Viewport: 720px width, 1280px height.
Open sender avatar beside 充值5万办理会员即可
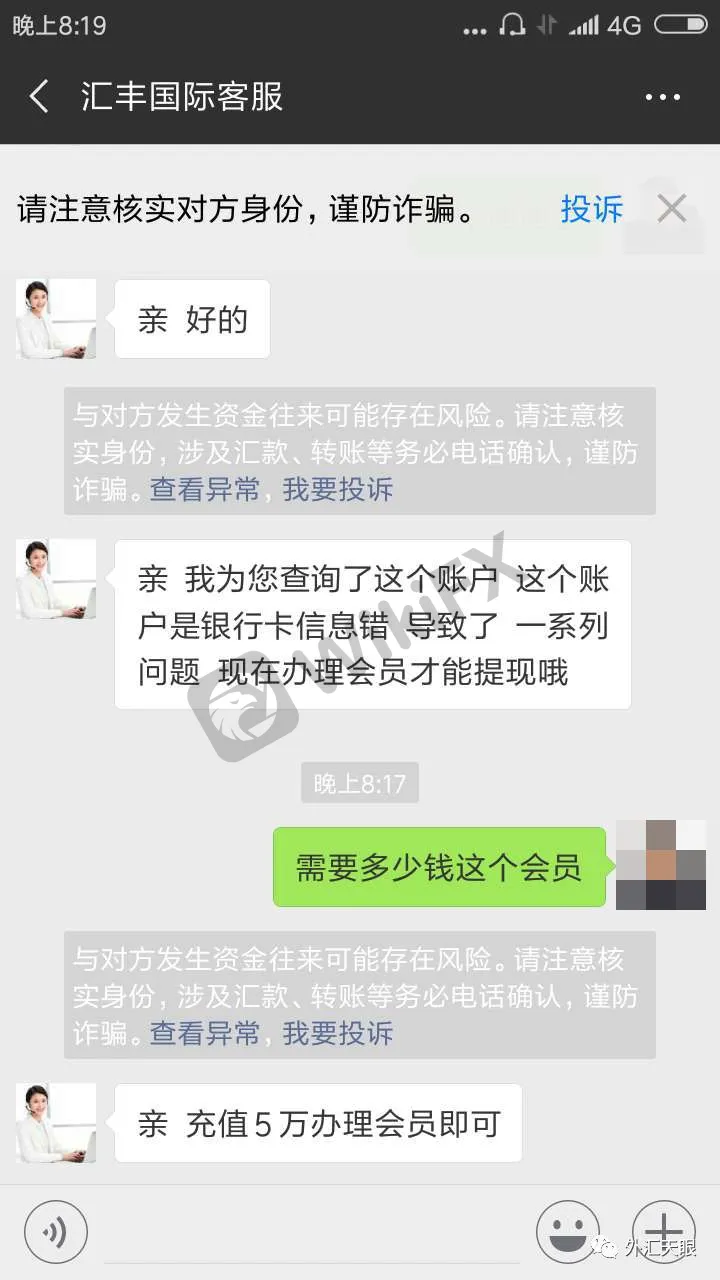pyautogui.click(x=56, y=1122)
